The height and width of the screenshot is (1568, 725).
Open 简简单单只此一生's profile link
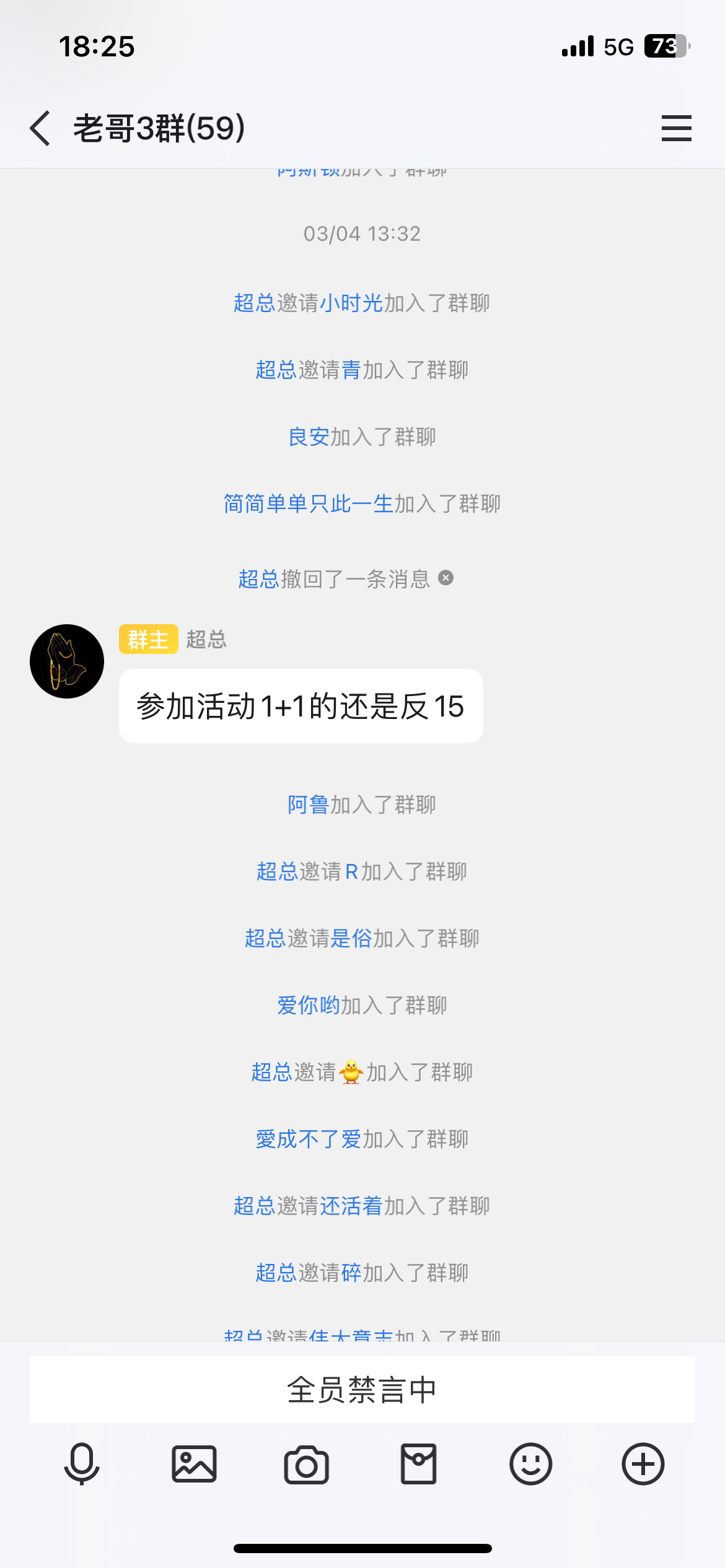tap(308, 504)
